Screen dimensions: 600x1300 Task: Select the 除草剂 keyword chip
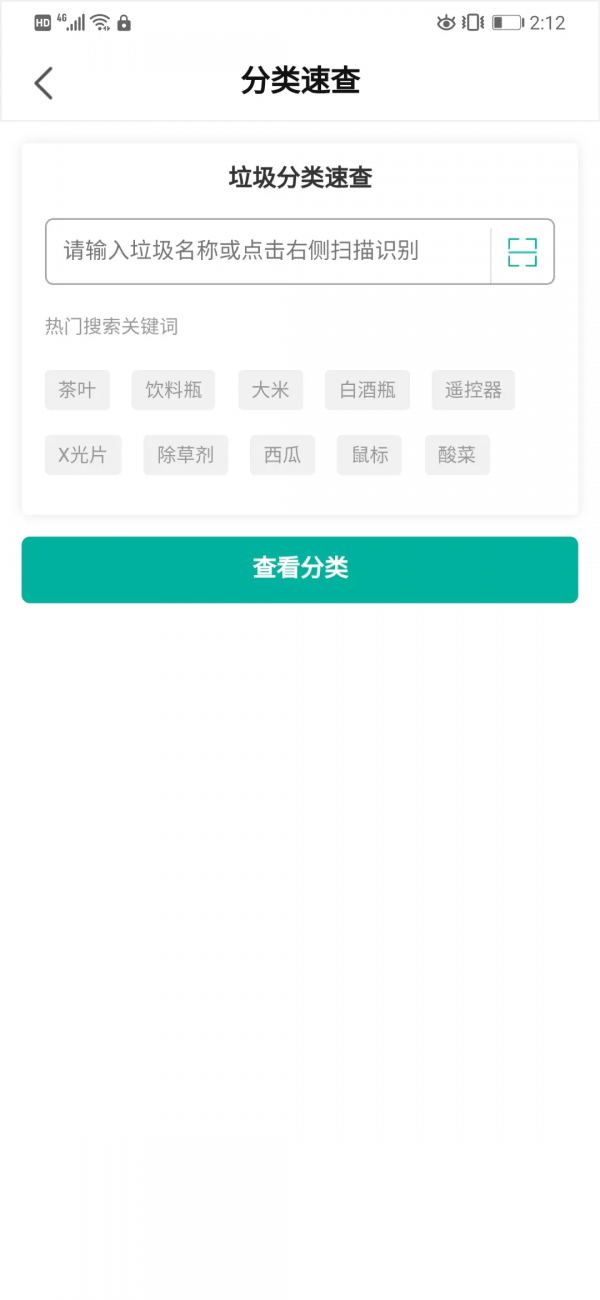(x=185, y=455)
